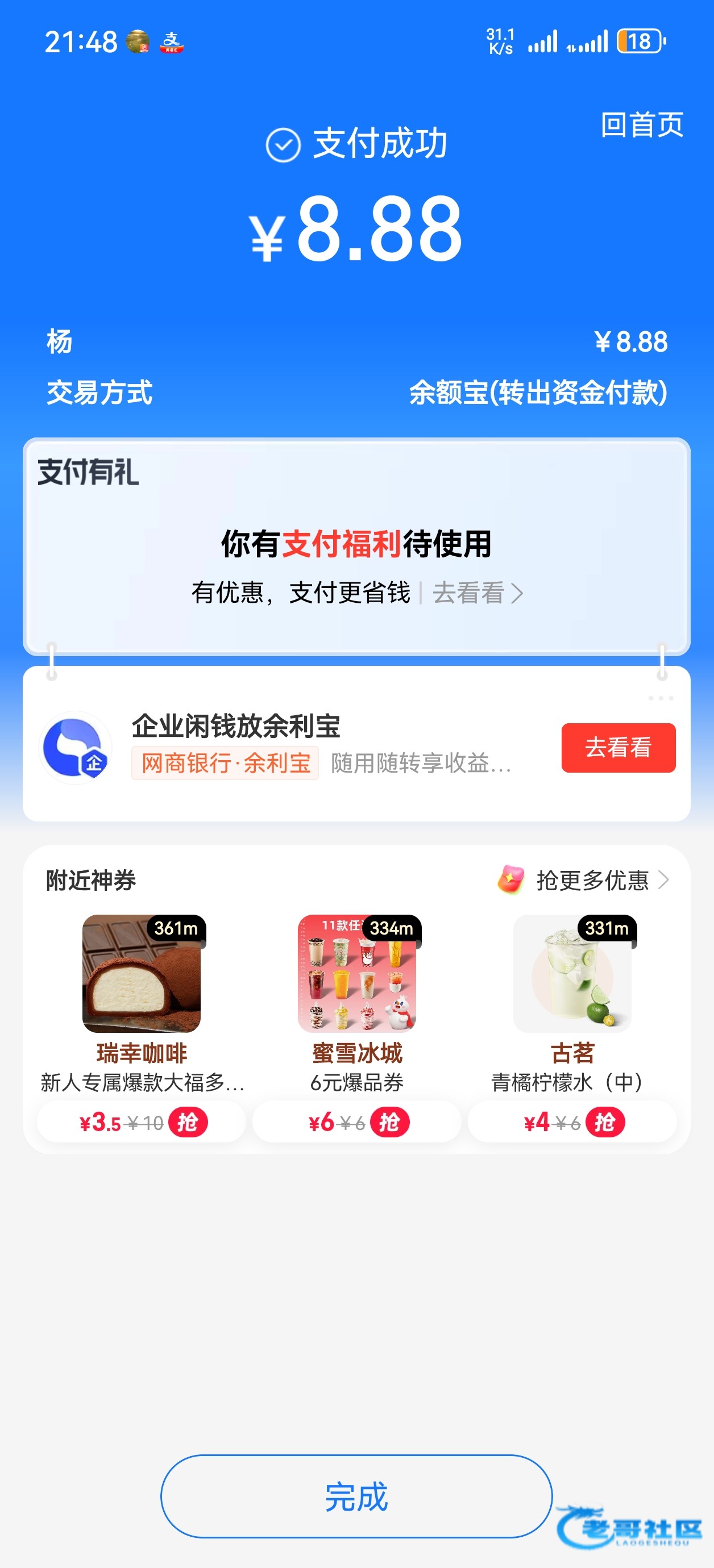Grab the 蜜雪冰城 ¥6 coupon
714x1568 pixels.
[389, 1122]
